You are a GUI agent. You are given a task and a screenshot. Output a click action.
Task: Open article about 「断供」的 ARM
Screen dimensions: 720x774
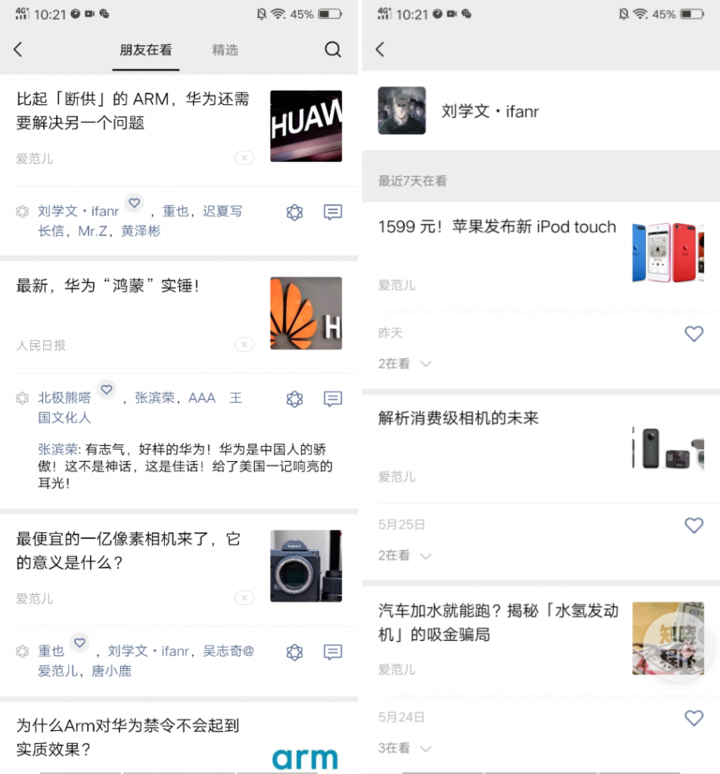point(134,111)
